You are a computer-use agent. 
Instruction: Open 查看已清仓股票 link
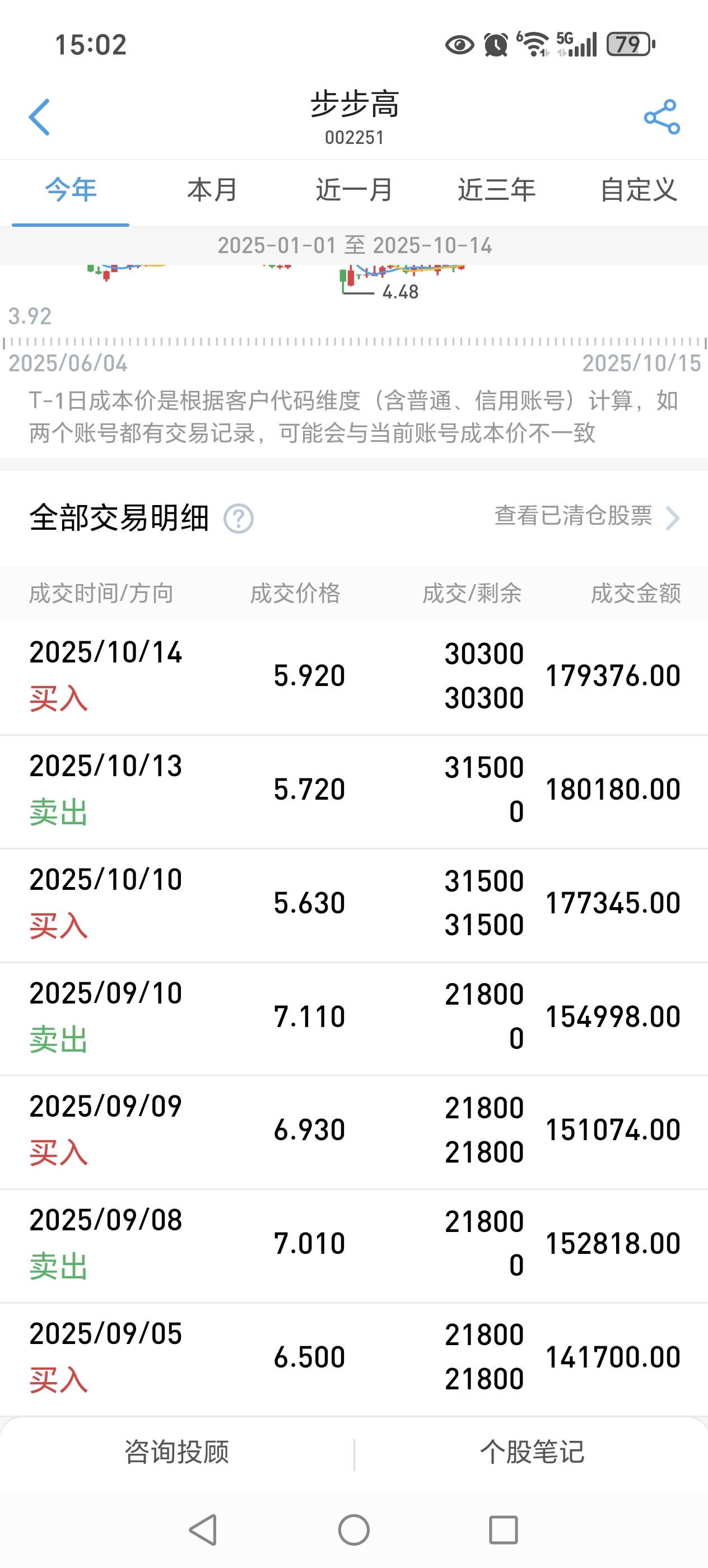click(587, 517)
